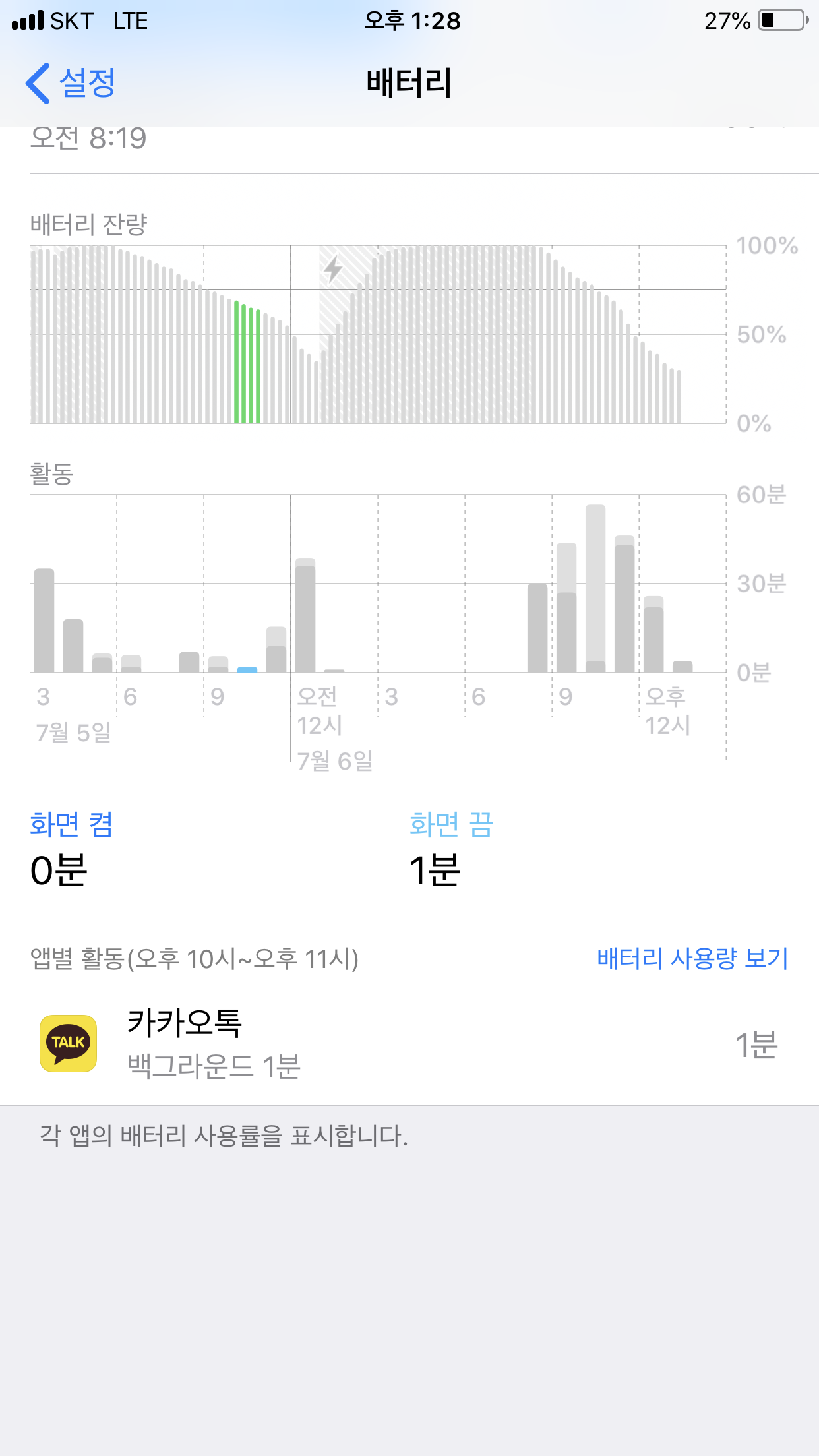Select the blue activity bar in 활동 chart
The image size is (819, 1456).
(x=247, y=669)
